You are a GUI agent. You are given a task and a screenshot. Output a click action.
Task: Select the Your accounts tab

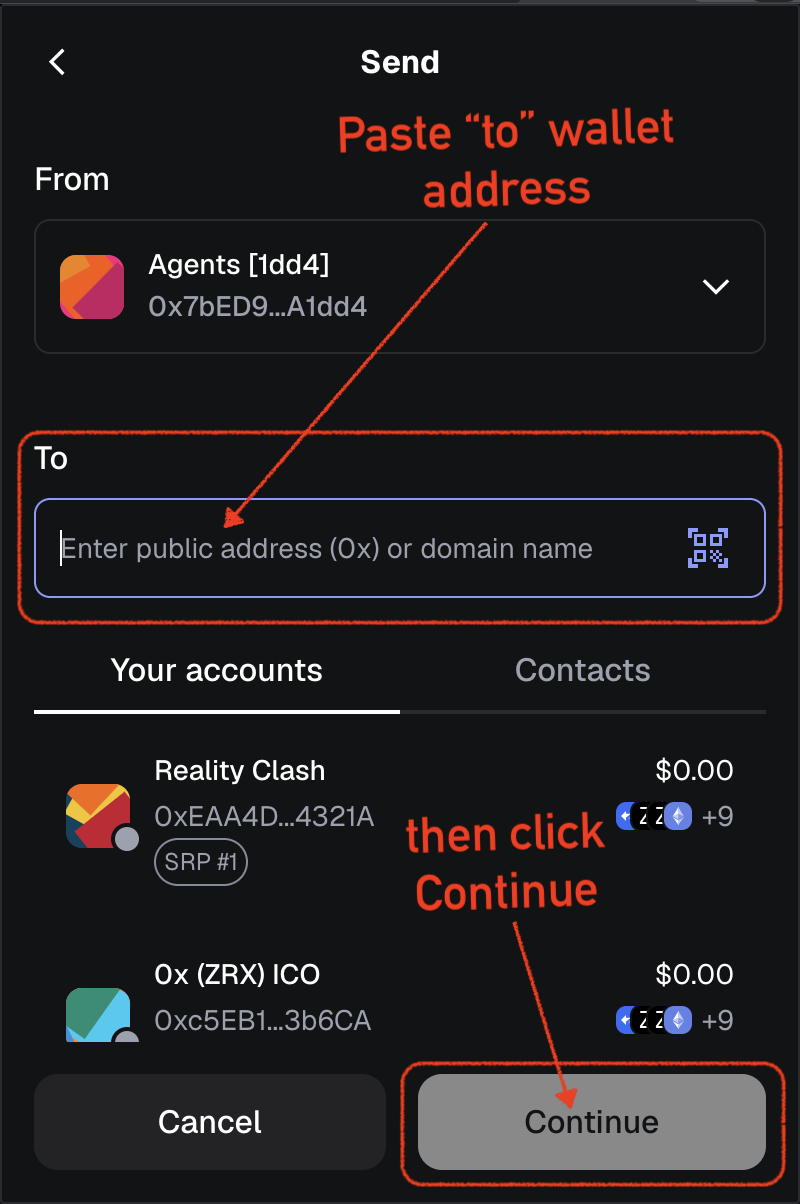tap(217, 671)
